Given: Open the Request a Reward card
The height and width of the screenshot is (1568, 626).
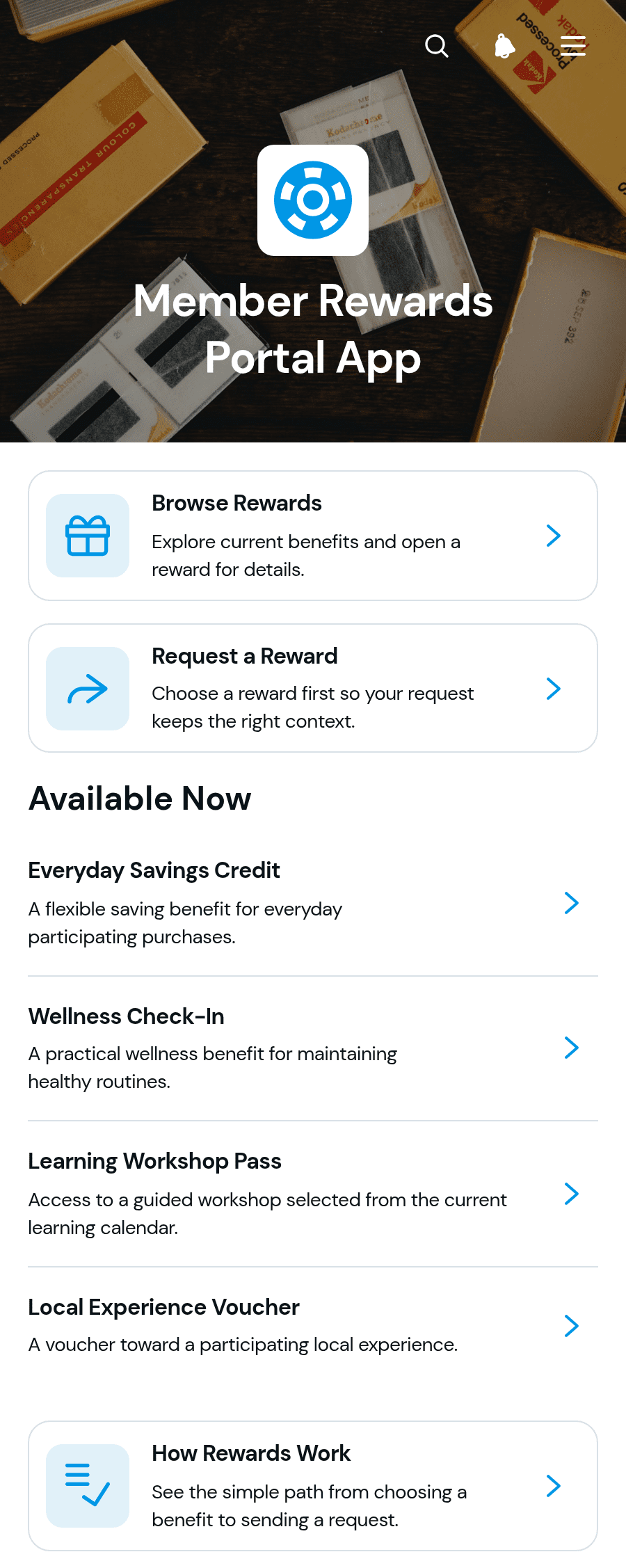Looking at the screenshot, I should (313, 688).
